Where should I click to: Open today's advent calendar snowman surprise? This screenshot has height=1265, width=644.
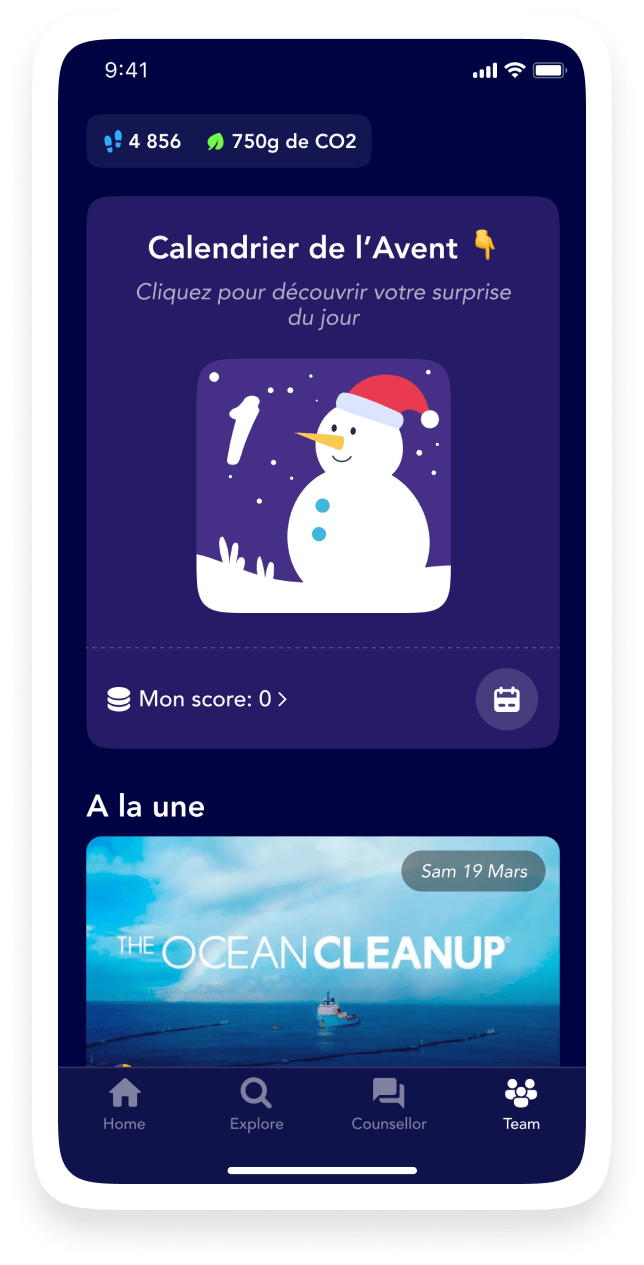click(x=323, y=486)
